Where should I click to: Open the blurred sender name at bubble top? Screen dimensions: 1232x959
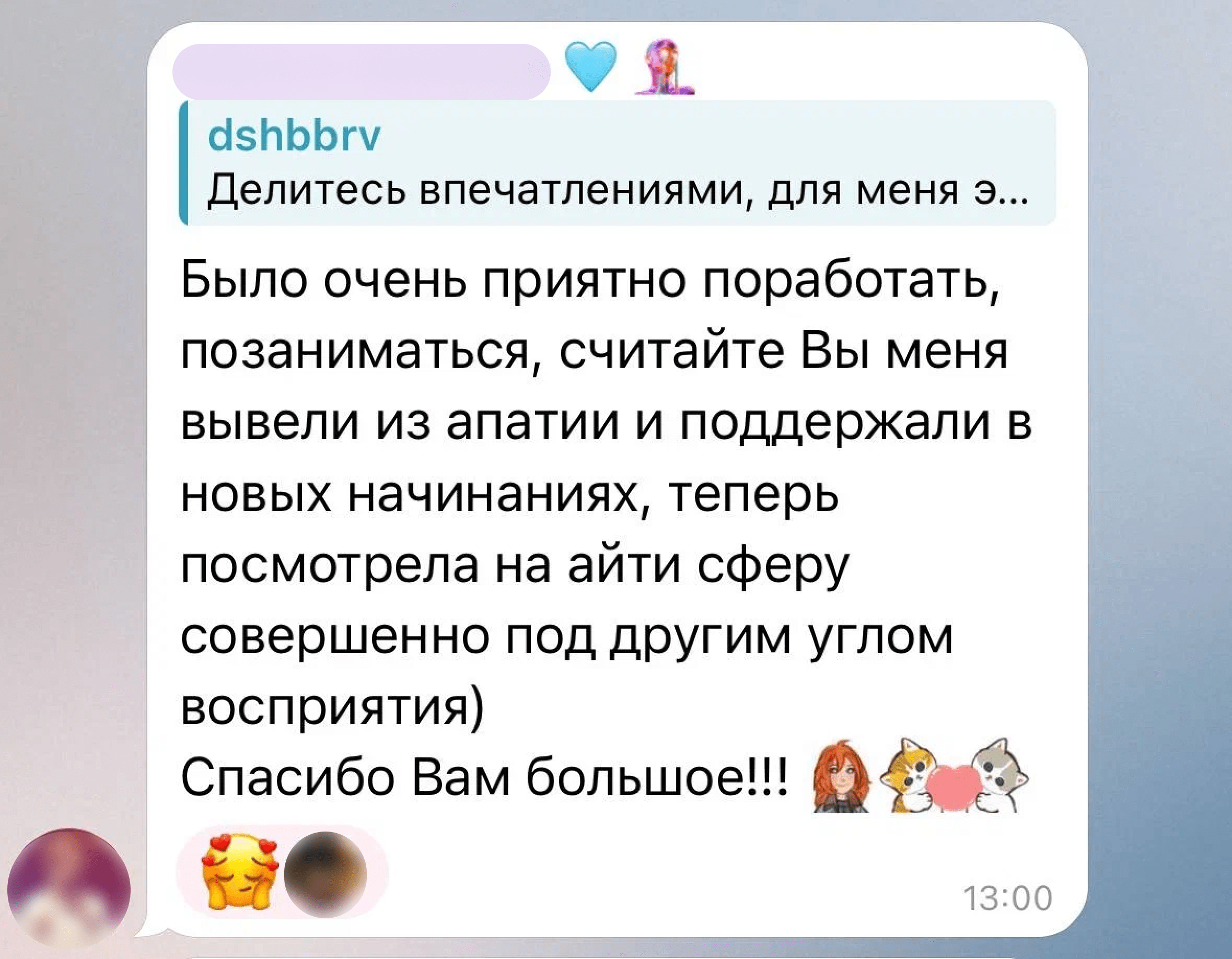(361, 72)
